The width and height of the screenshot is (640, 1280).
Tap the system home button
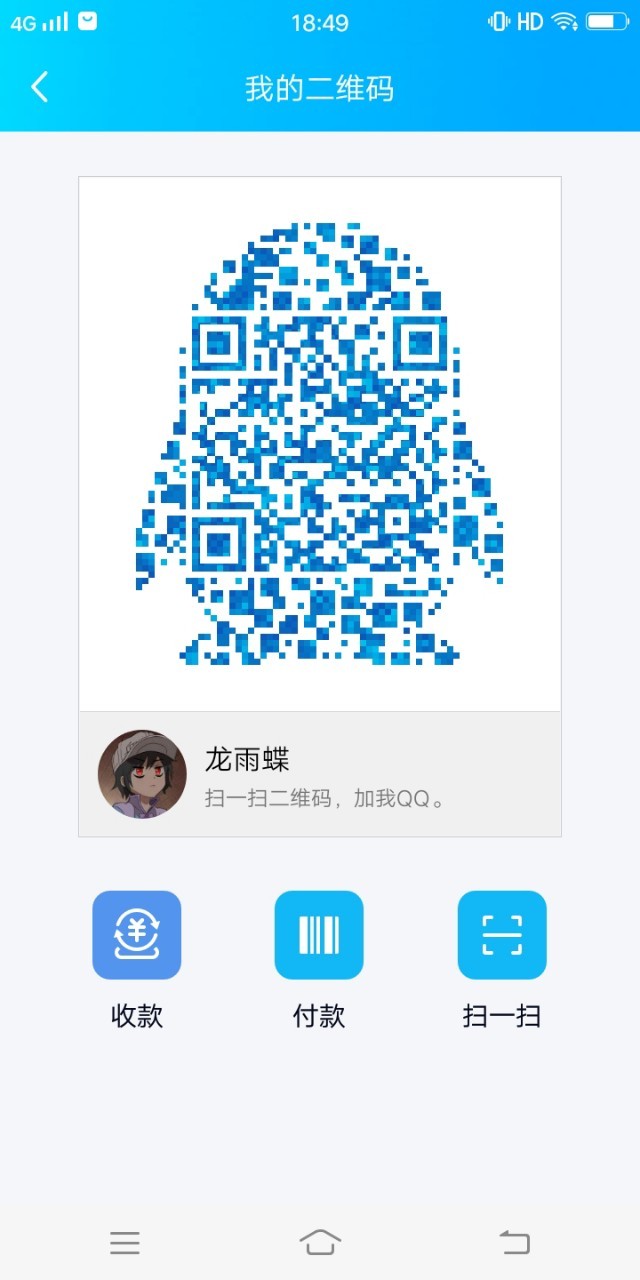point(320,1242)
